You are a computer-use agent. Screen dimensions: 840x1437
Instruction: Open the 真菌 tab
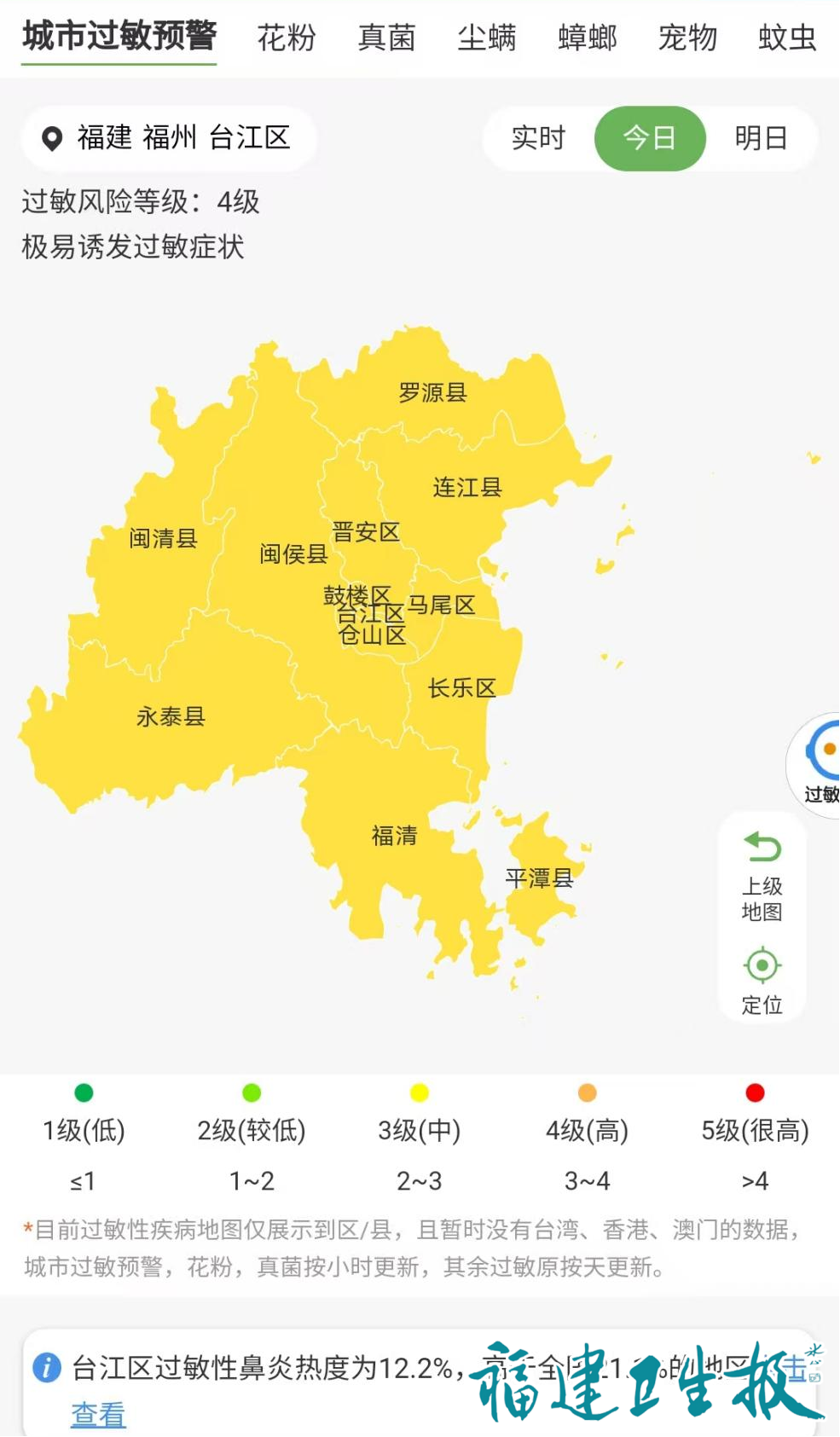pos(386,38)
